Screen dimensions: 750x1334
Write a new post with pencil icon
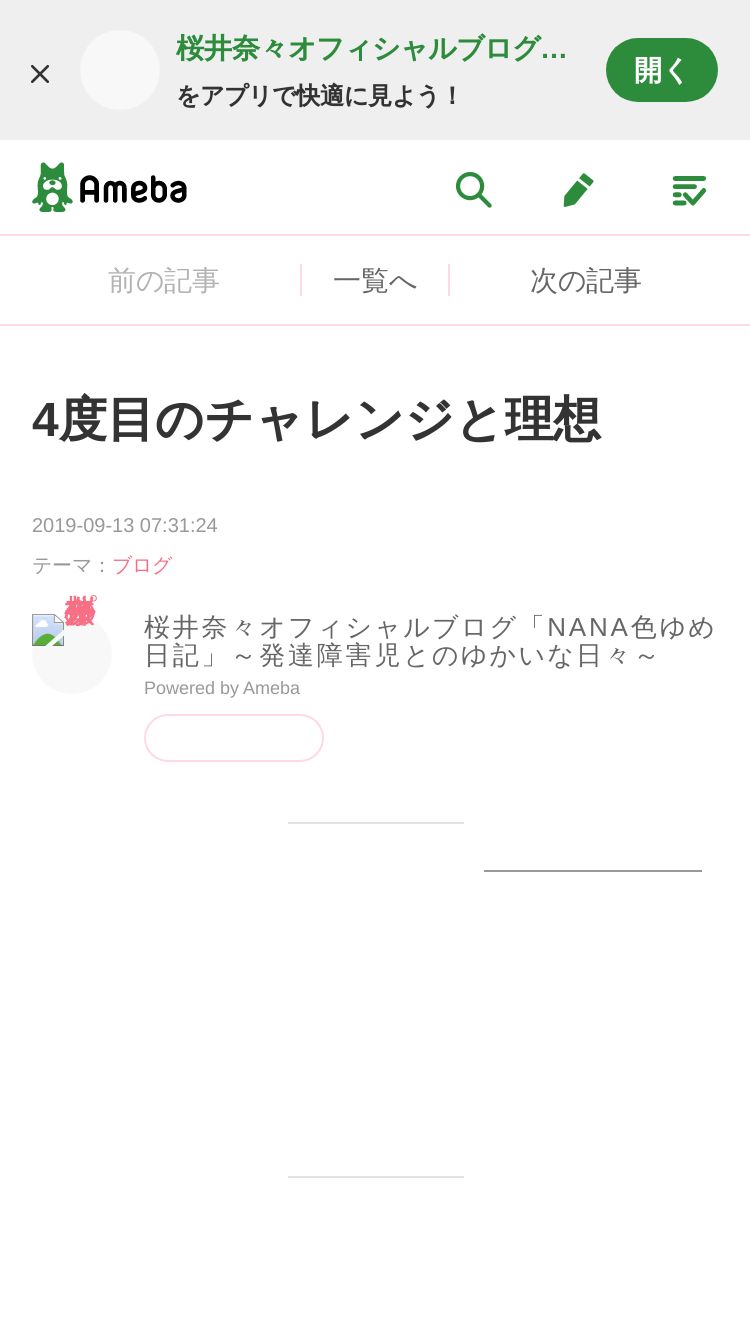(x=579, y=189)
